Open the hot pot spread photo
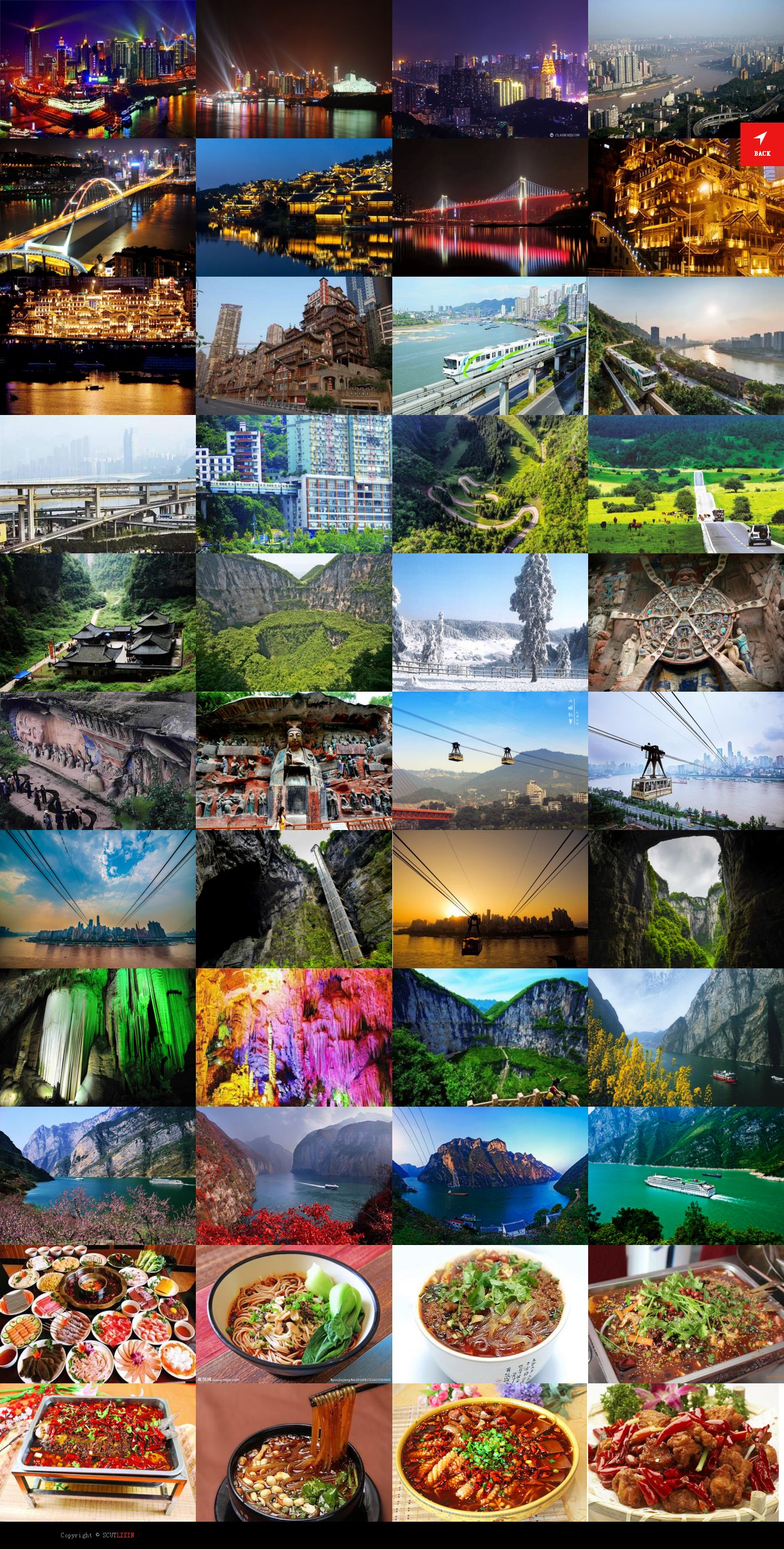This screenshot has height=1549, width=784. point(98,1314)
